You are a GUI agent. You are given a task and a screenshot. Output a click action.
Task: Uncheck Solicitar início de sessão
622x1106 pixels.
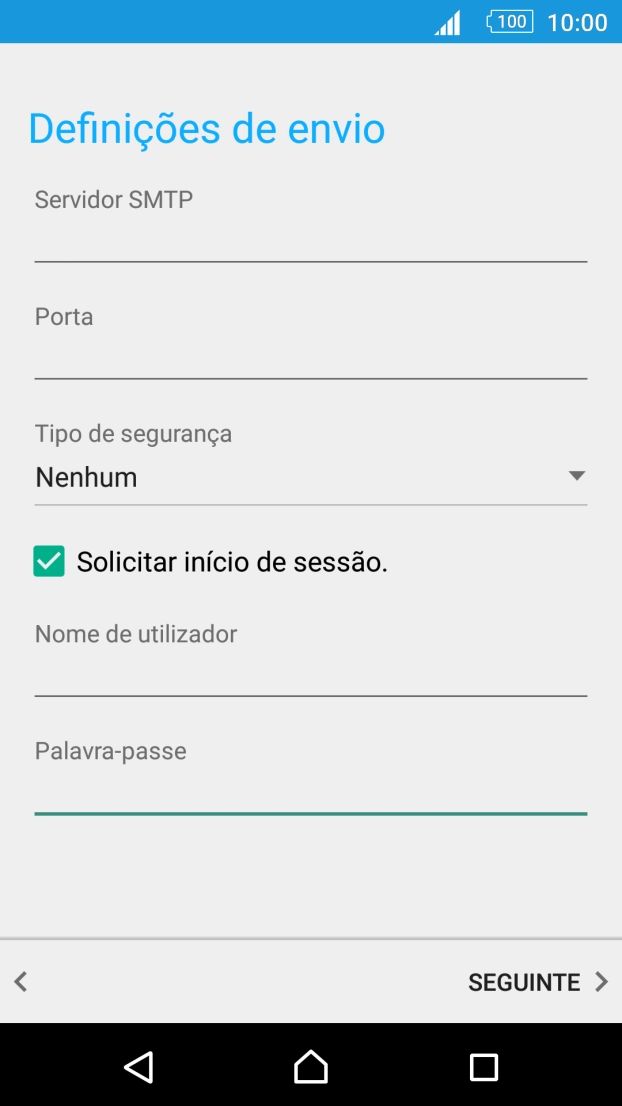point(49,562)
